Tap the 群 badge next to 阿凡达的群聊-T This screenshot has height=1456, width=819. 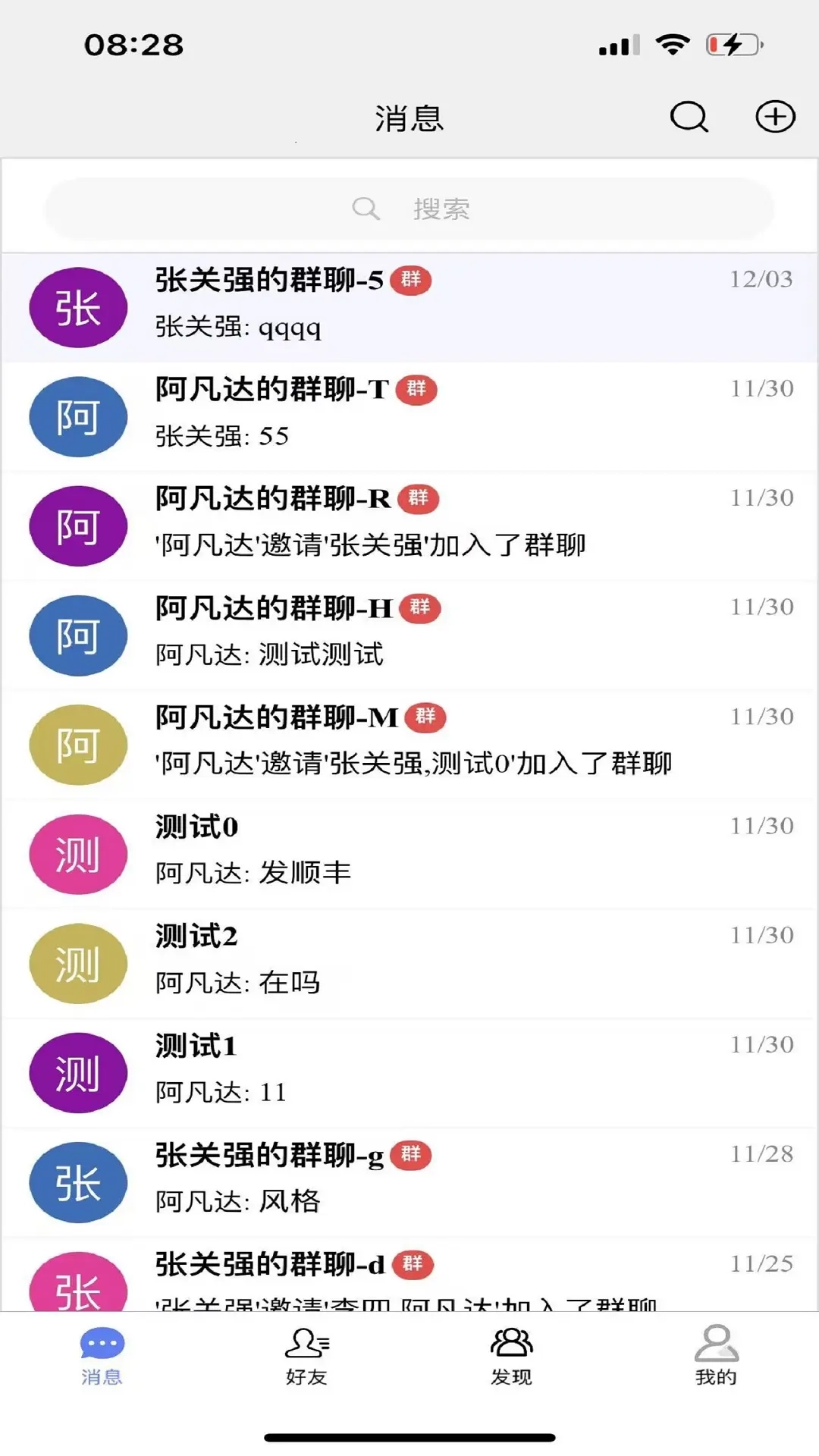coord(416,391)
